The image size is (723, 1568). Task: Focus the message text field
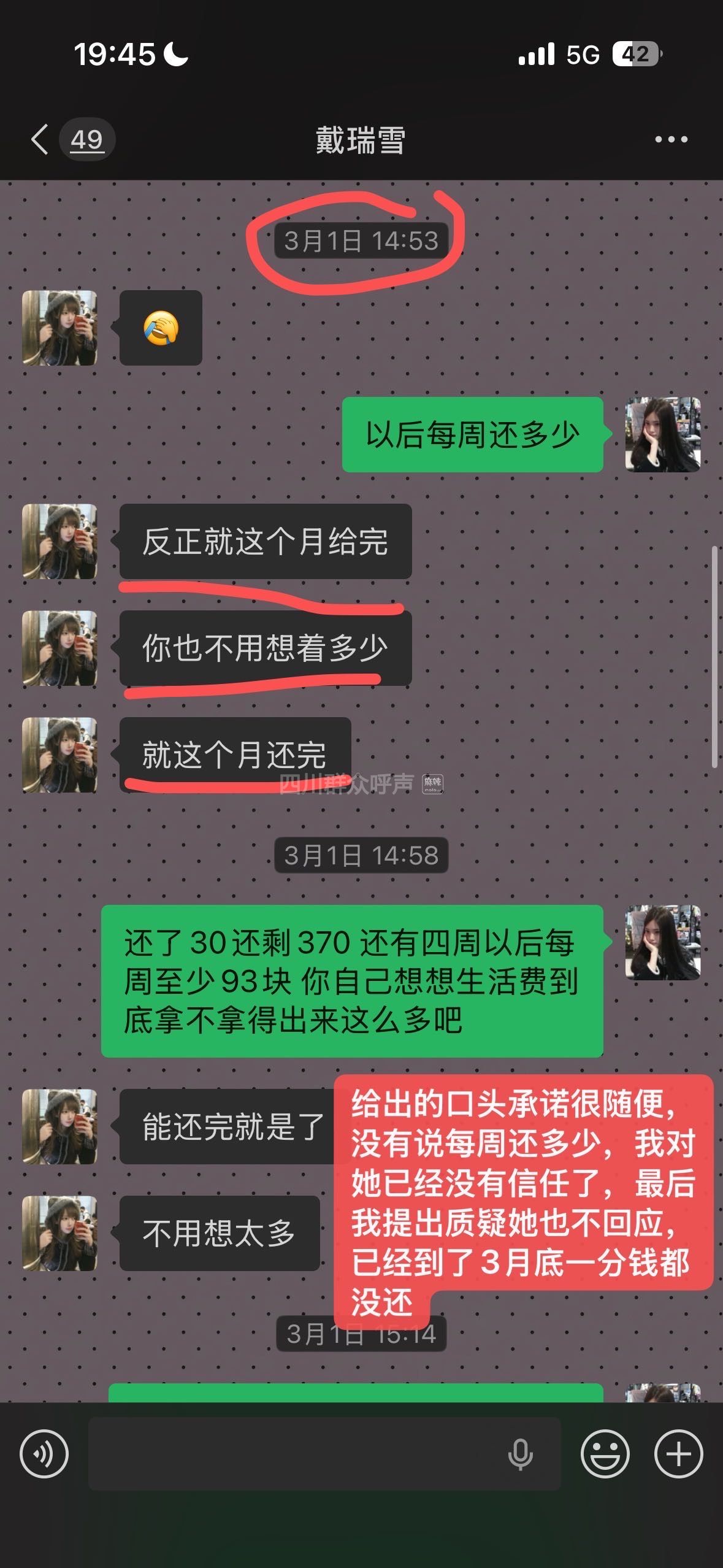click(x=294, y=1454)
